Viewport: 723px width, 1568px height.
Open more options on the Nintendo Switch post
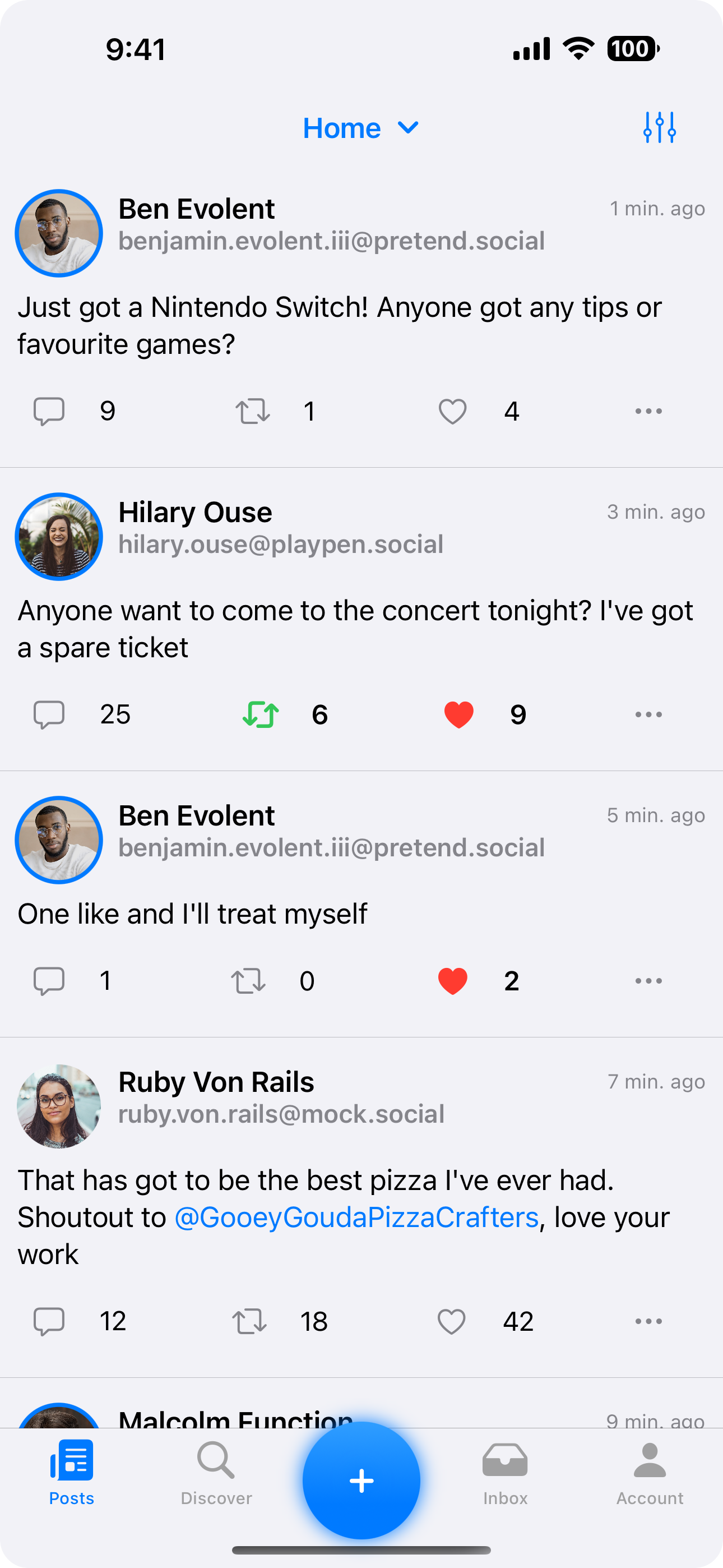tap(648, 411)
